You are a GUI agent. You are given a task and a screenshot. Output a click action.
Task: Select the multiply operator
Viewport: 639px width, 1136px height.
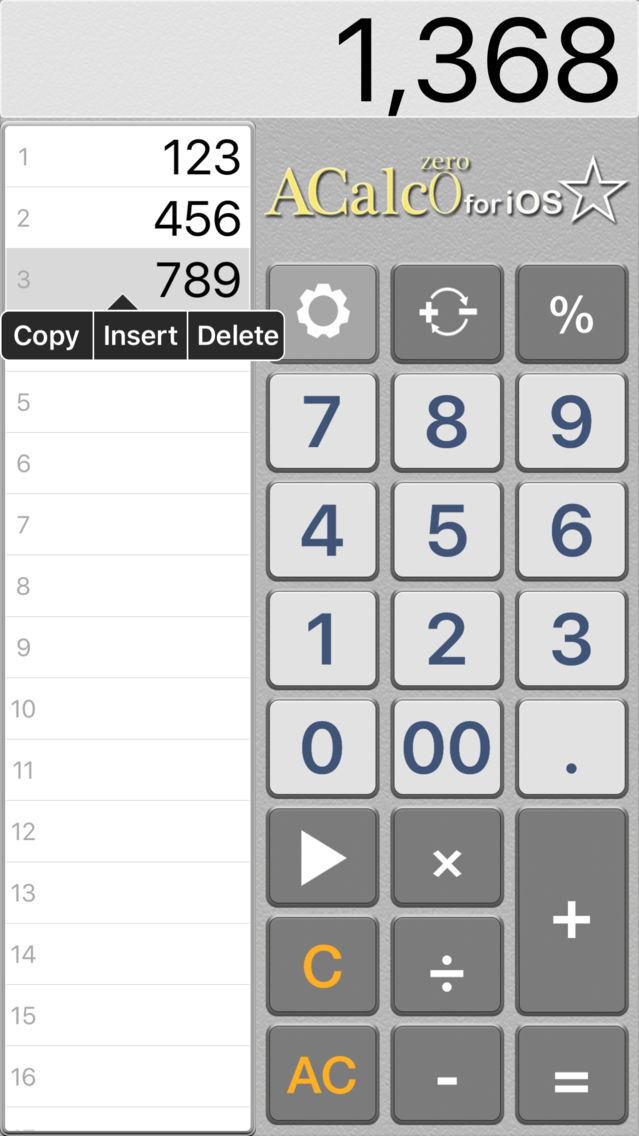(447, 857)
